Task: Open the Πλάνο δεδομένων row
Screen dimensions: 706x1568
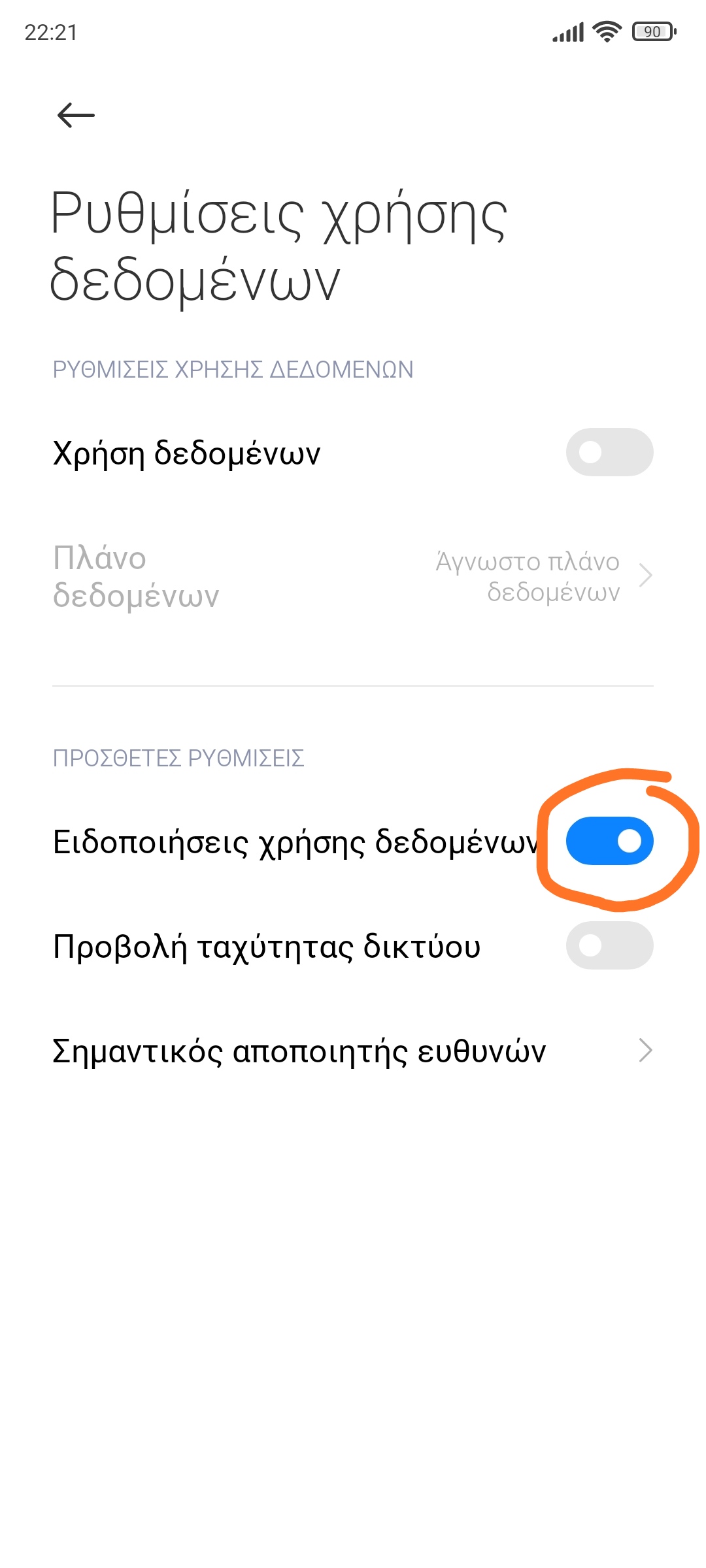Action: coord(353,577)
